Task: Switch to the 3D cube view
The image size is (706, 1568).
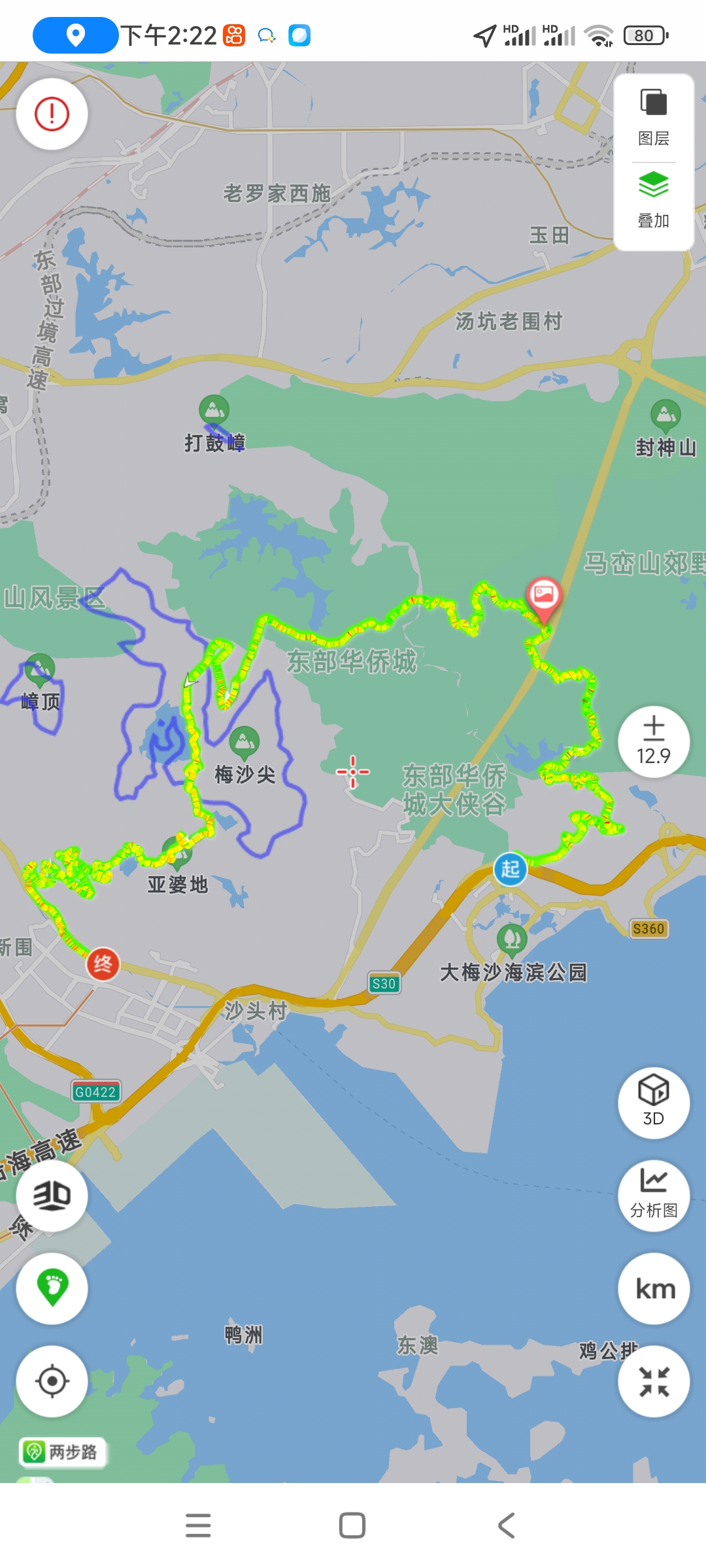Action: click(654, 1103)
